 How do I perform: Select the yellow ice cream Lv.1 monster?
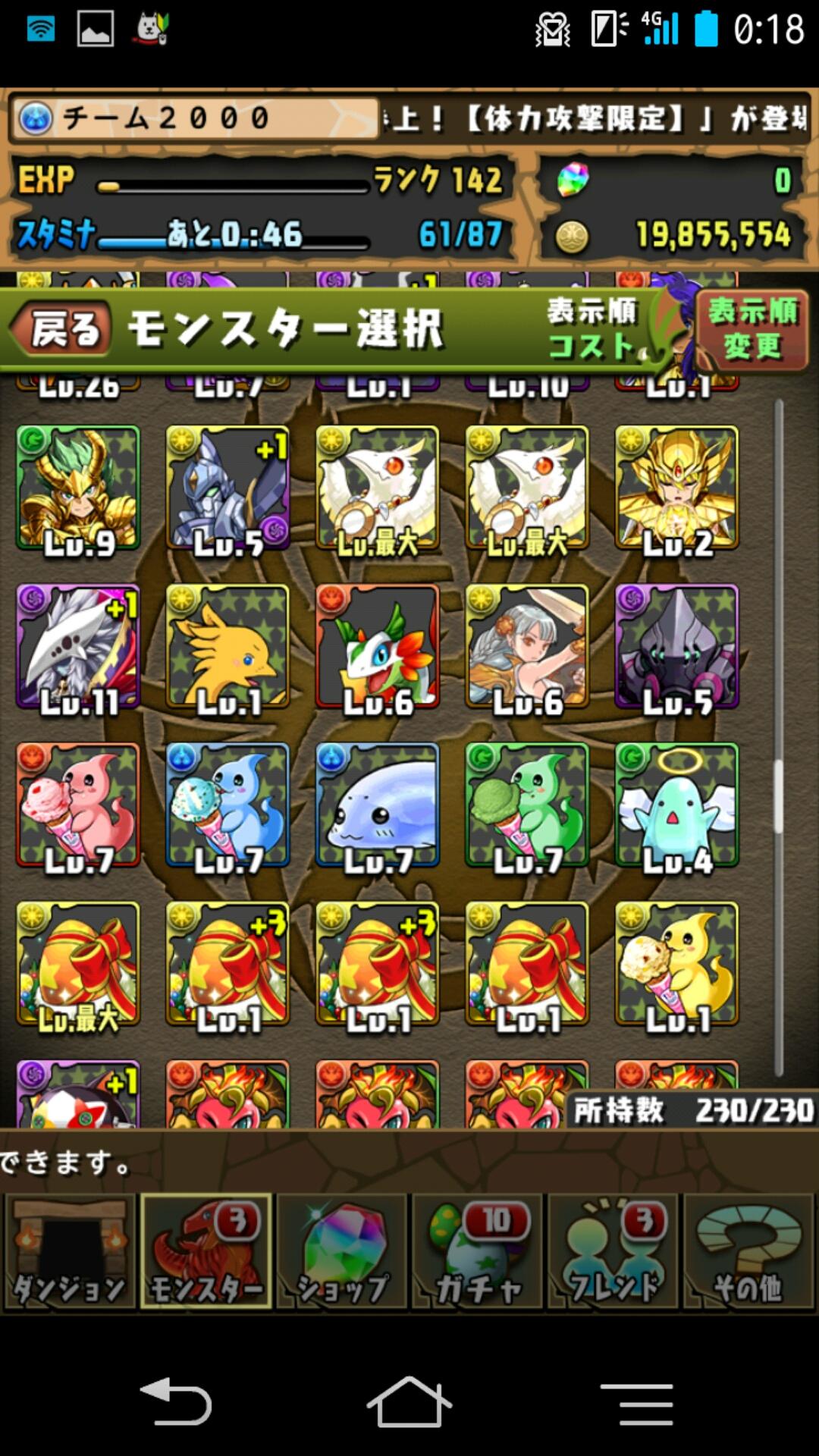676,964
